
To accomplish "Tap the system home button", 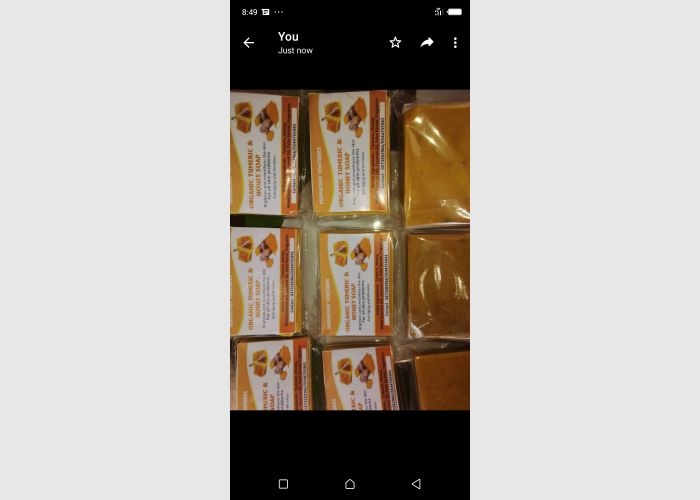I will tap(350, 484).
